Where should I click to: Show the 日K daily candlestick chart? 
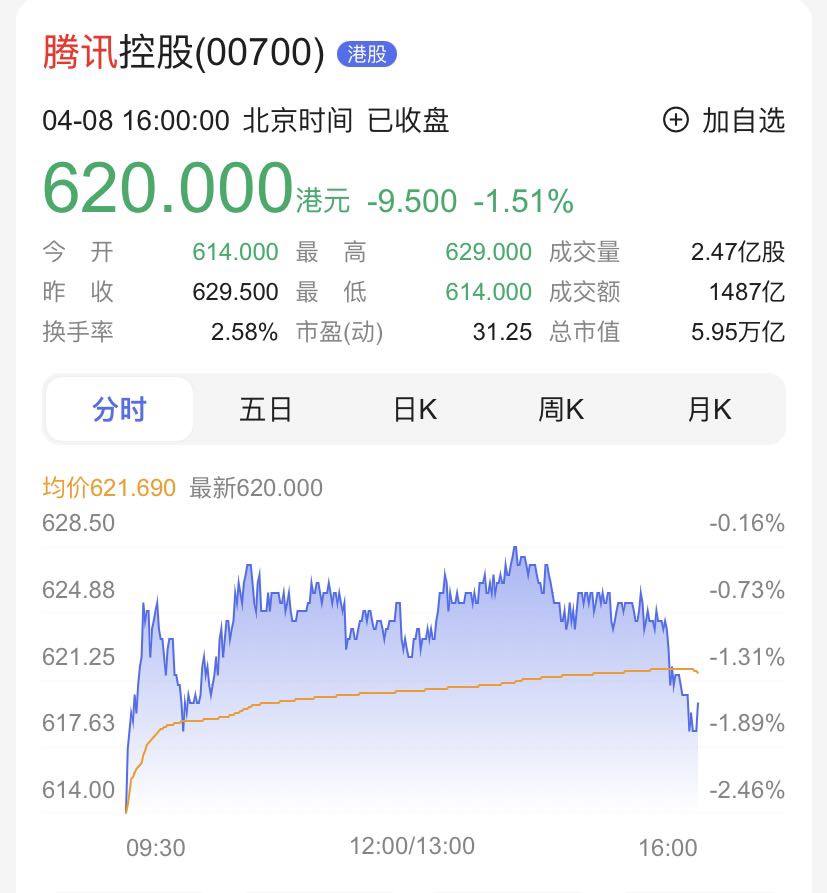pyautogui.click(x=414, y=409)
